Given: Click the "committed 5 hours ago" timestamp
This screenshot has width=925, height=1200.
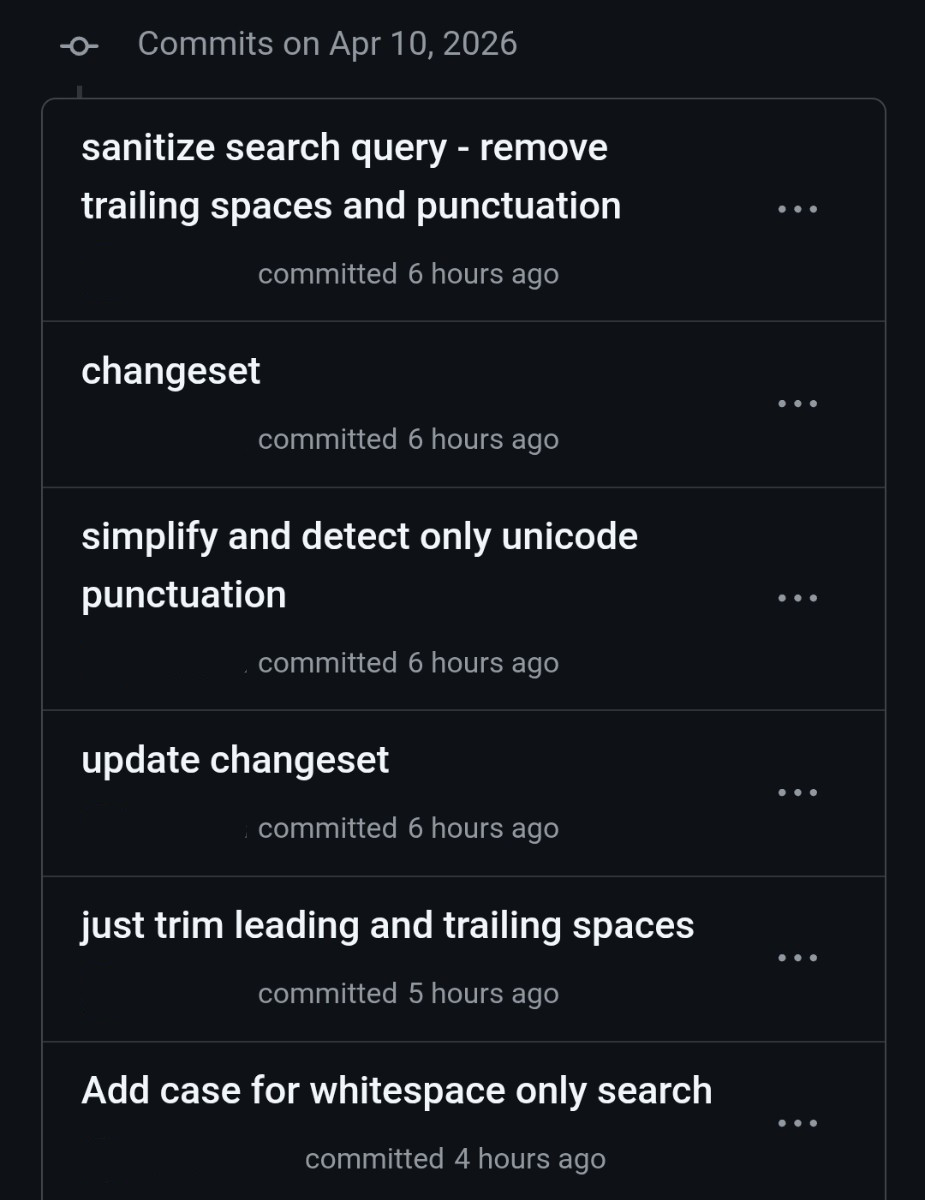Looking at the screenshot, I should click(408, 993).
